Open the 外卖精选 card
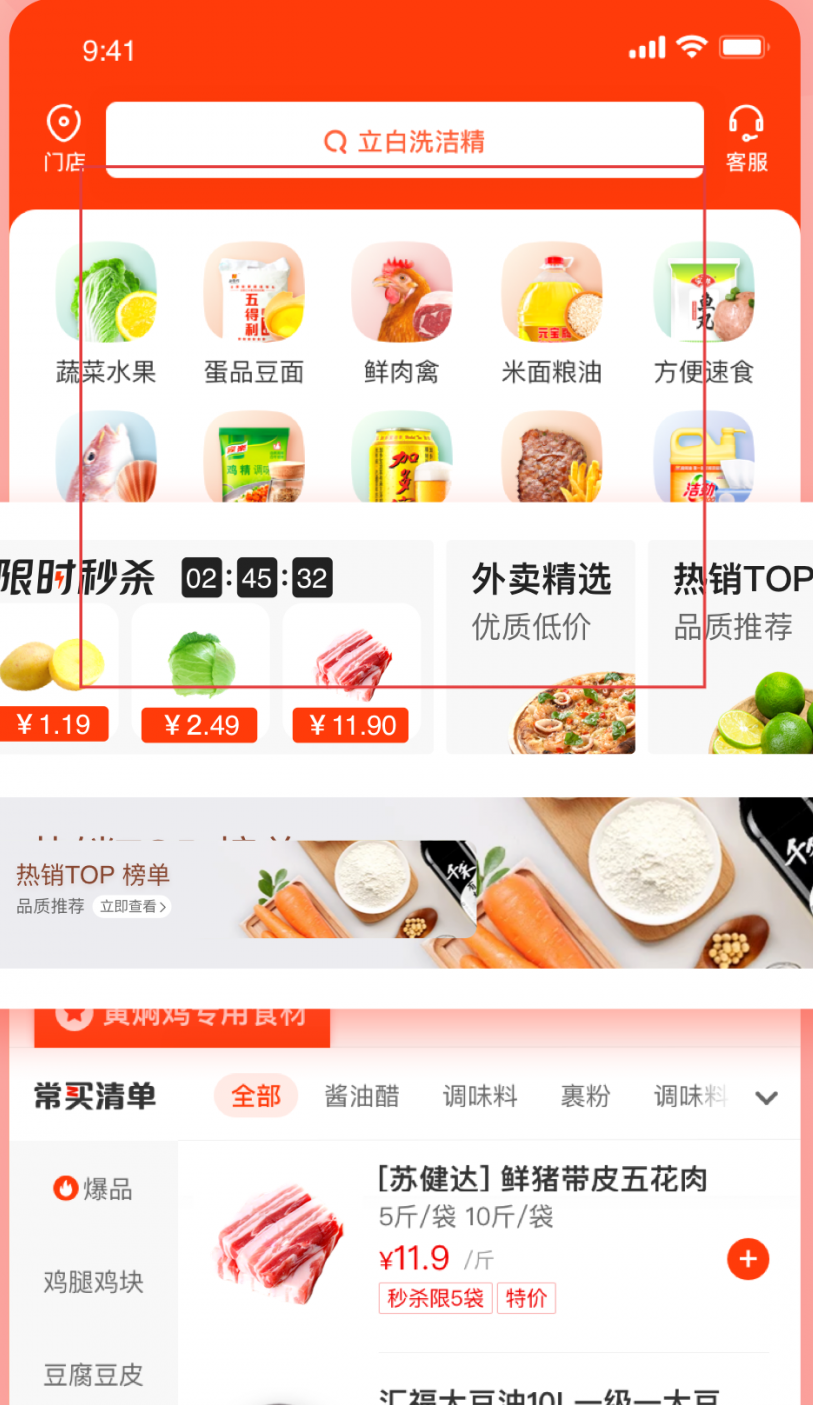 (x=541, y=647)
